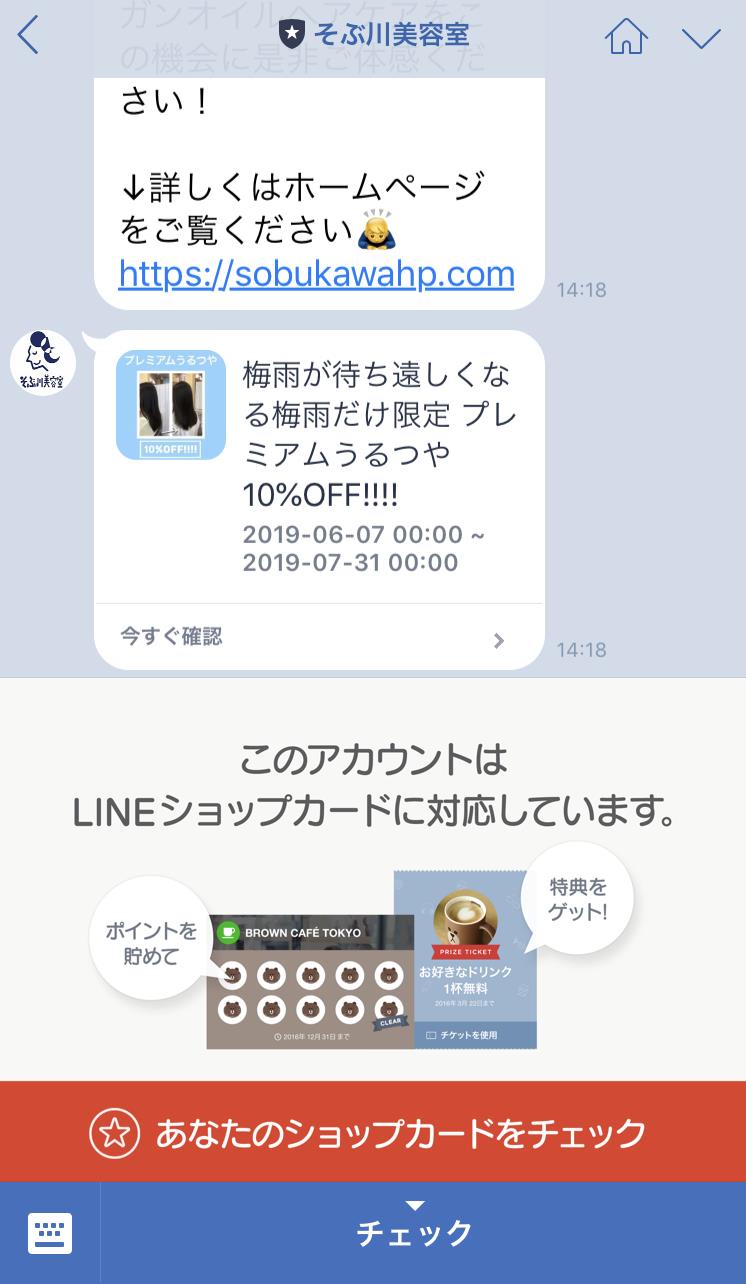Switch to keyboard input
Screen dimensions: 746x1284
49,1232
